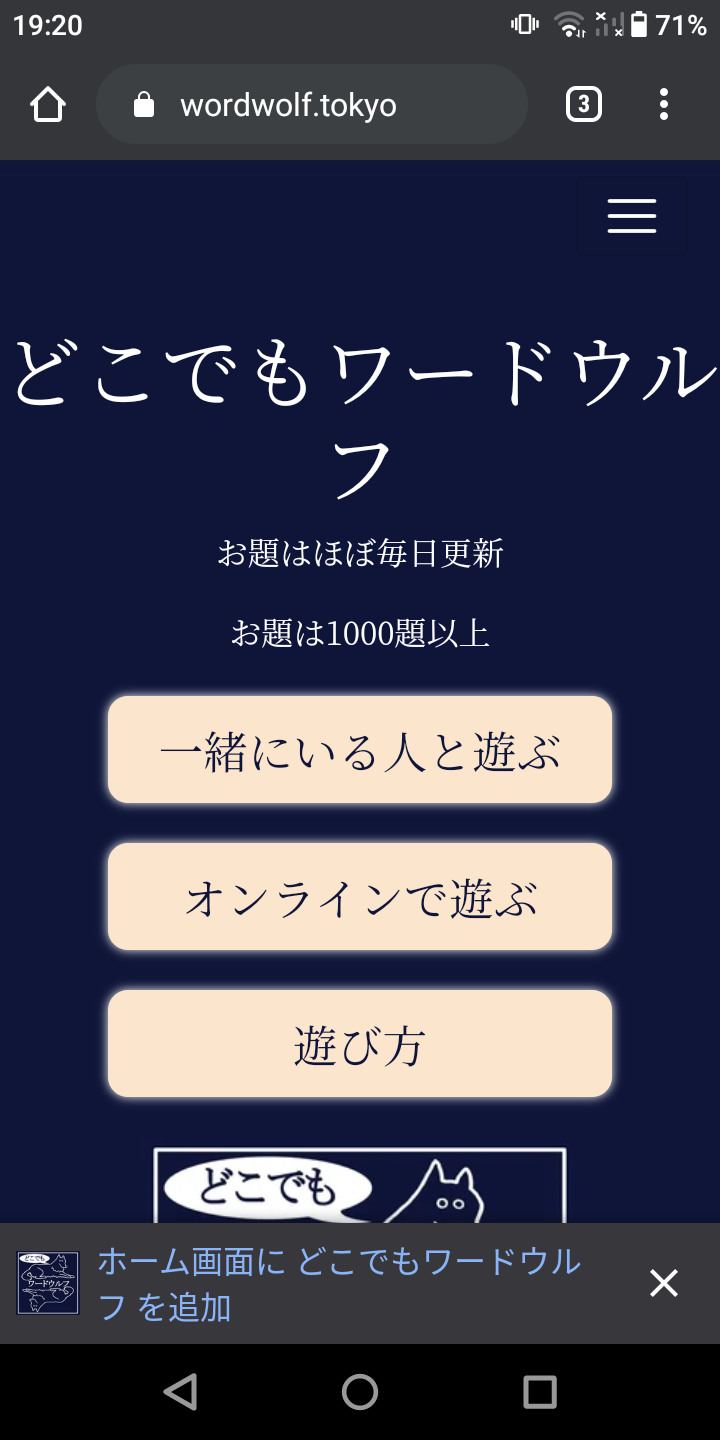Dismiss the add-to-home-screen banner

pyautogui.click(x=664, y=1283)
